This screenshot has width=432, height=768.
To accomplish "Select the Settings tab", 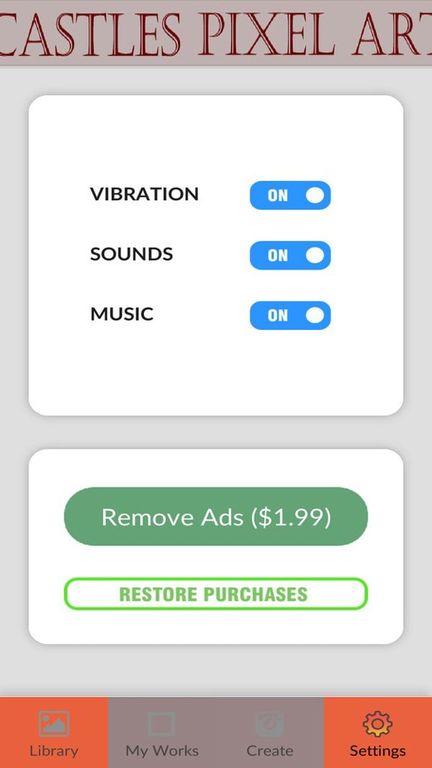I will tap(378, 733).
